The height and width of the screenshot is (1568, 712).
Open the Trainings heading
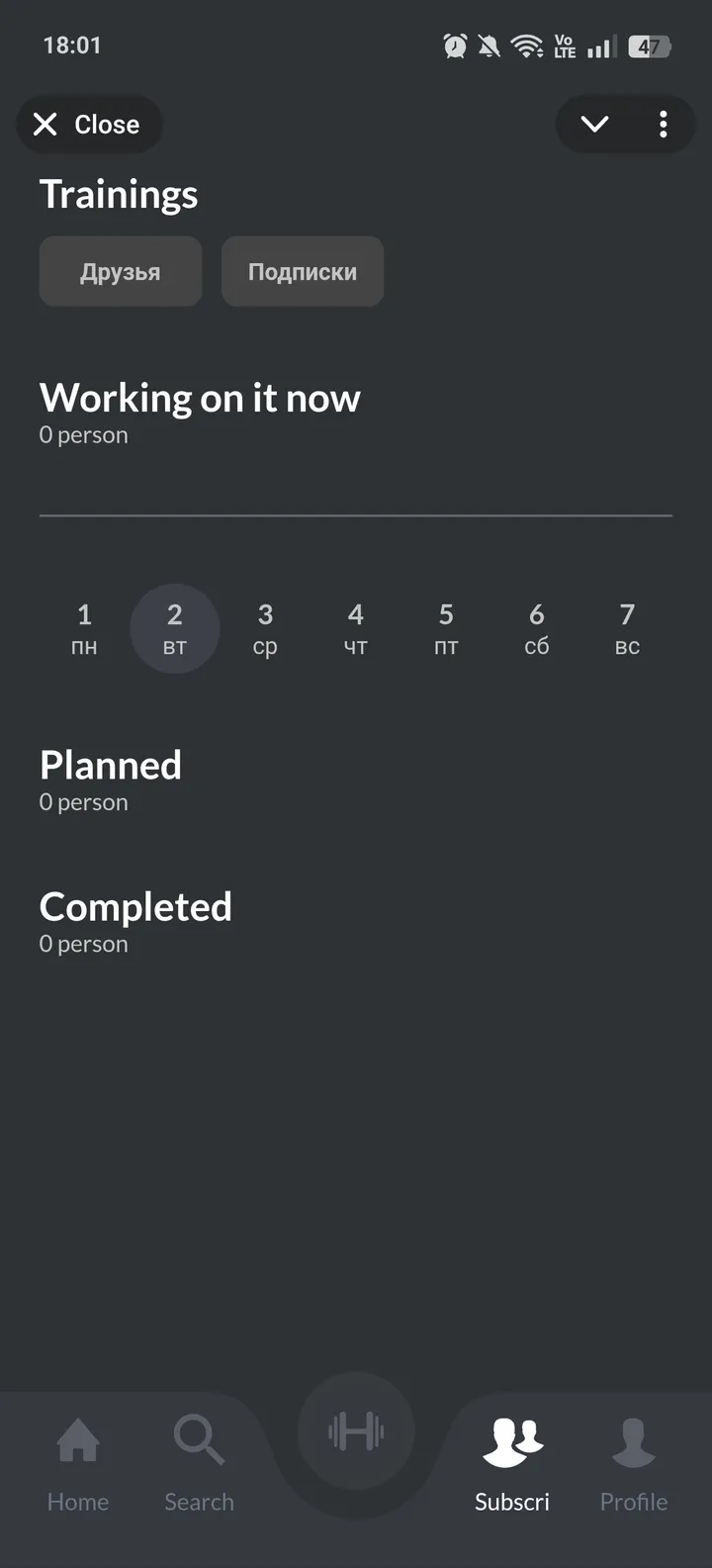[118, 194]
